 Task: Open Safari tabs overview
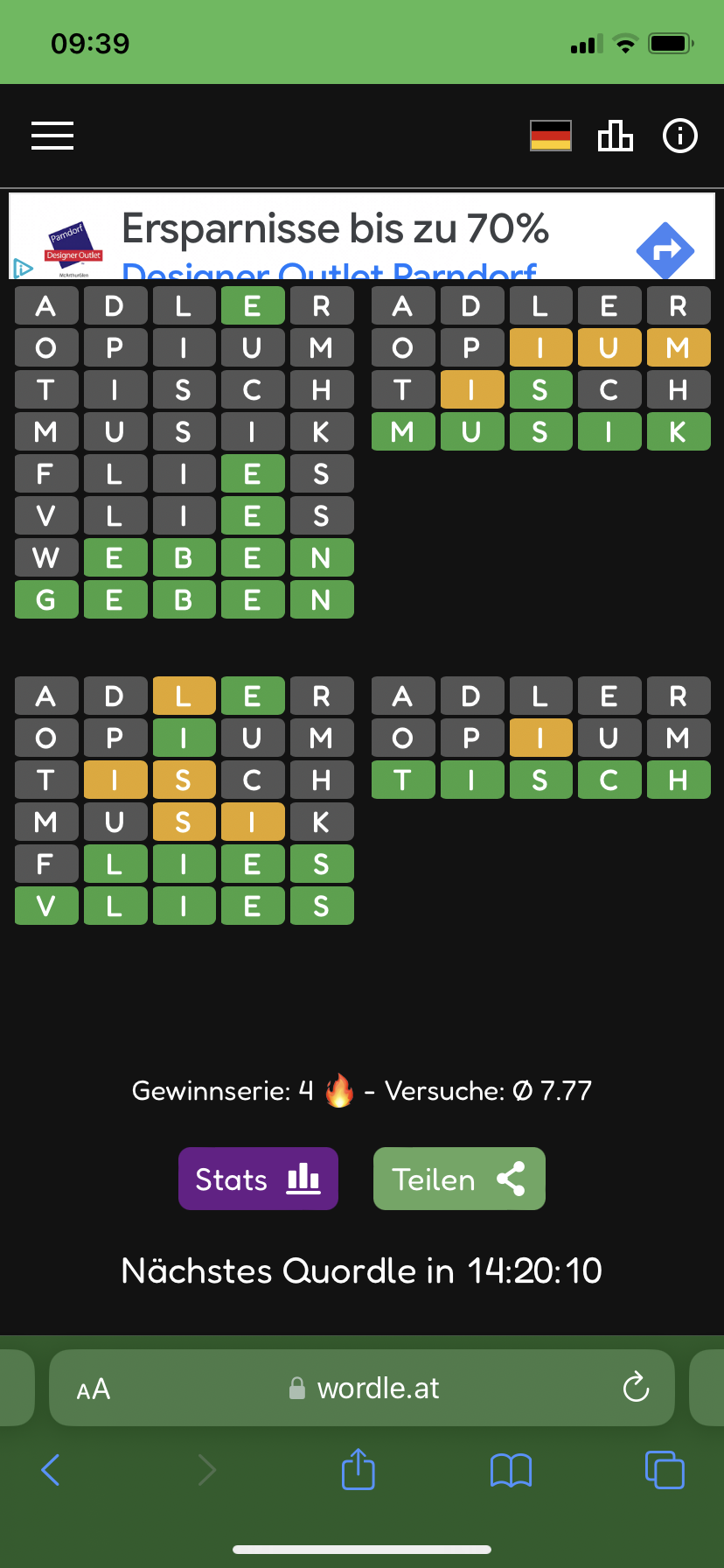(665, 1470)
